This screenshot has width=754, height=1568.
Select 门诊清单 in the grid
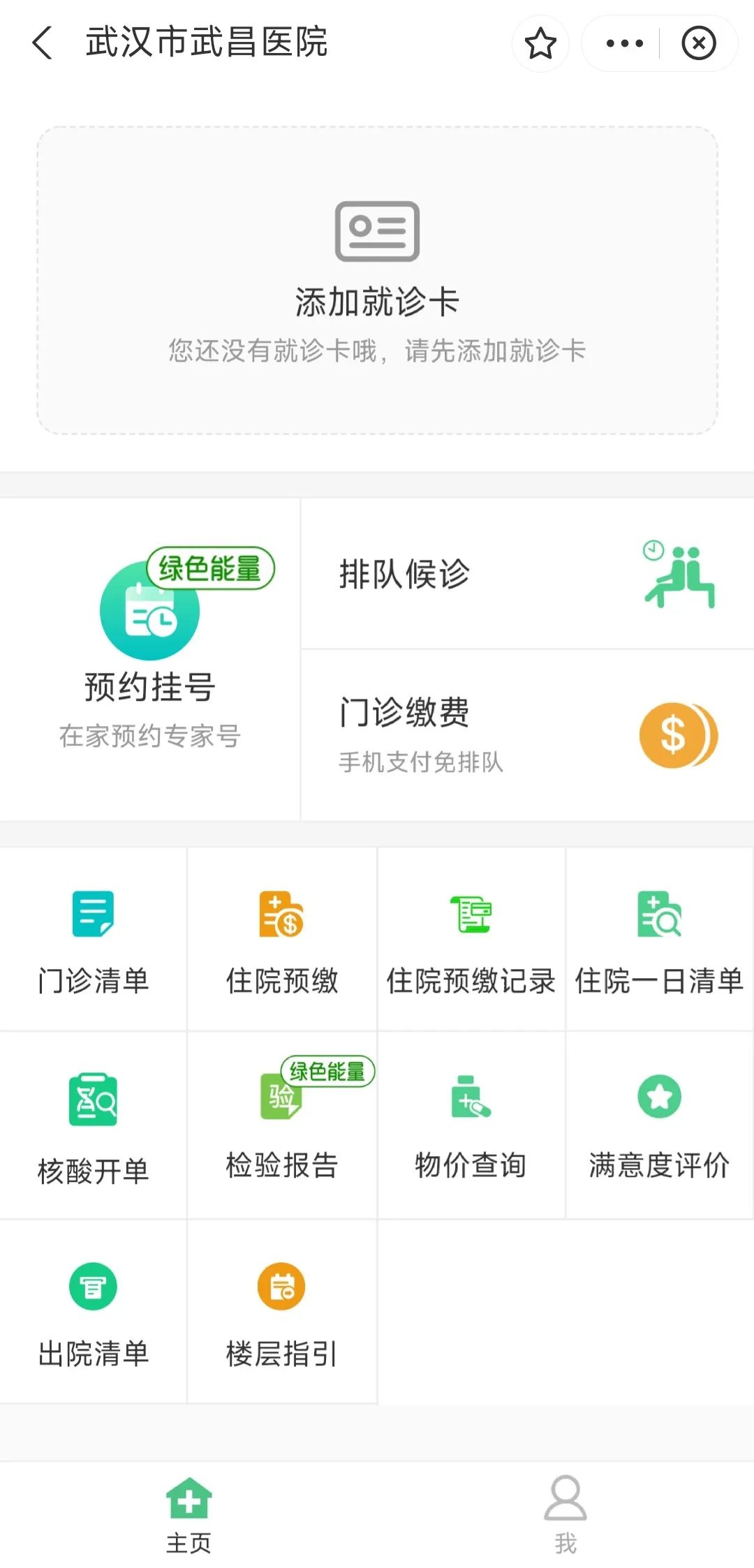click(x=94, y=940)
